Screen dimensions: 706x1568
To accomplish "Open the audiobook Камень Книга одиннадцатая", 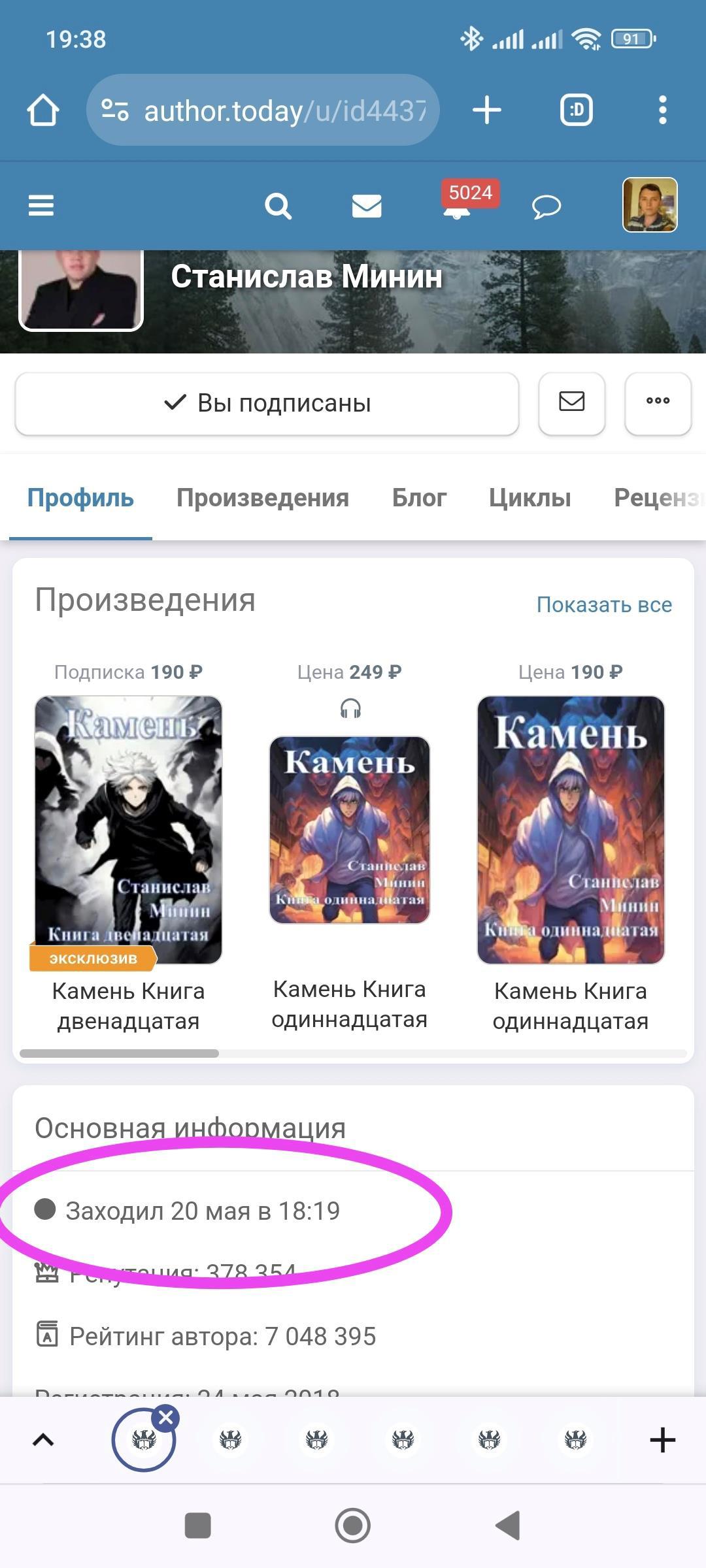I will click(350, 830).
